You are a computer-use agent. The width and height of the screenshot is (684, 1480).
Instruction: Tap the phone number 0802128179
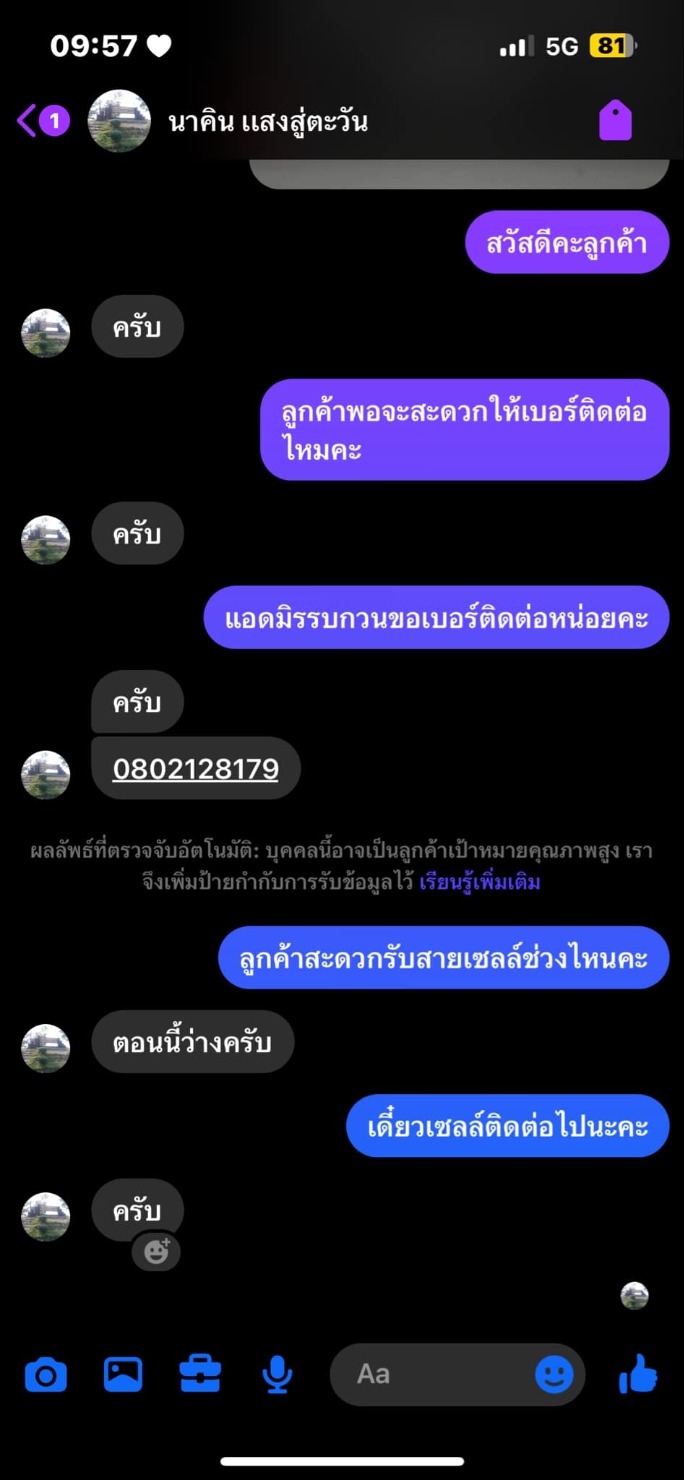tap(195, 768)
